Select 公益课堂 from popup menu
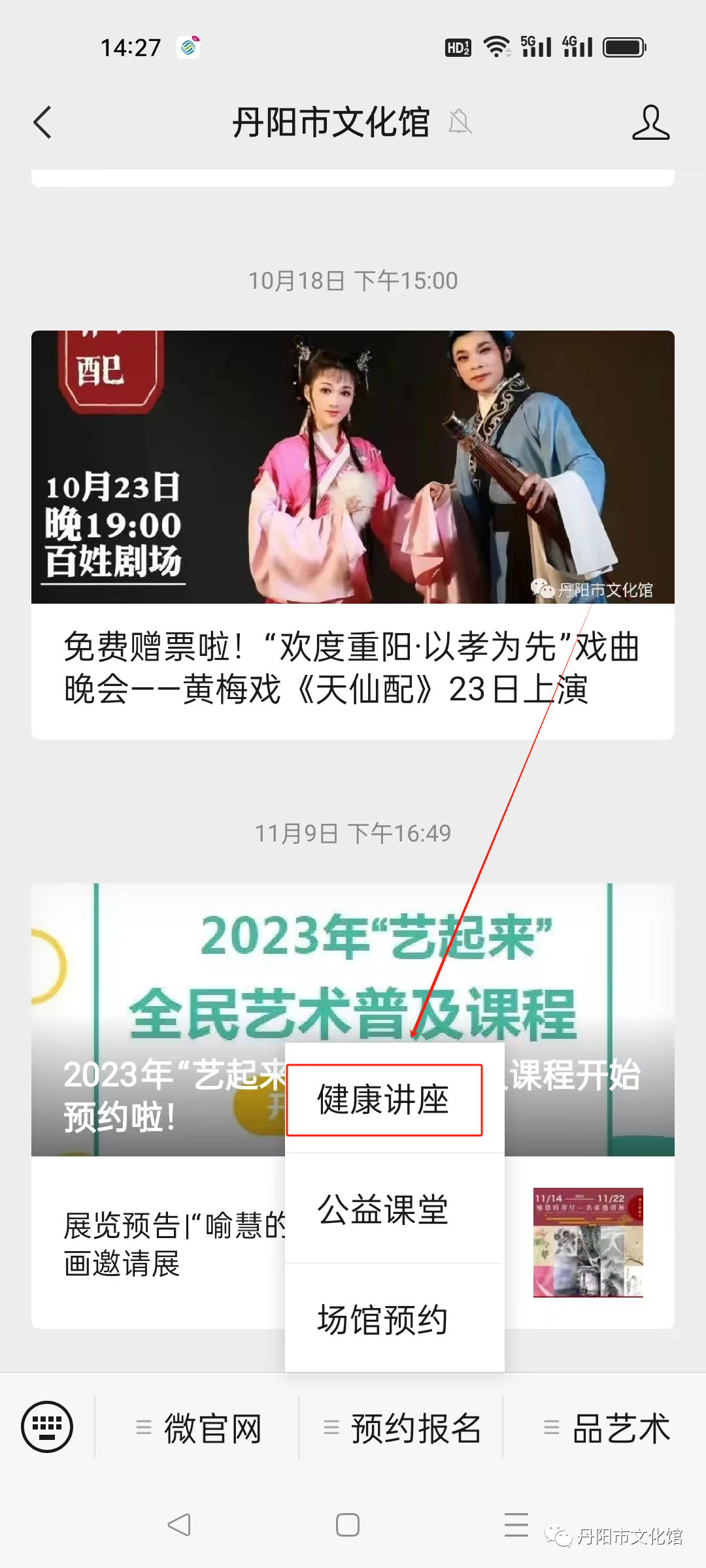Viewport: 706px width, 1568px height. (x=384, y=1209)
